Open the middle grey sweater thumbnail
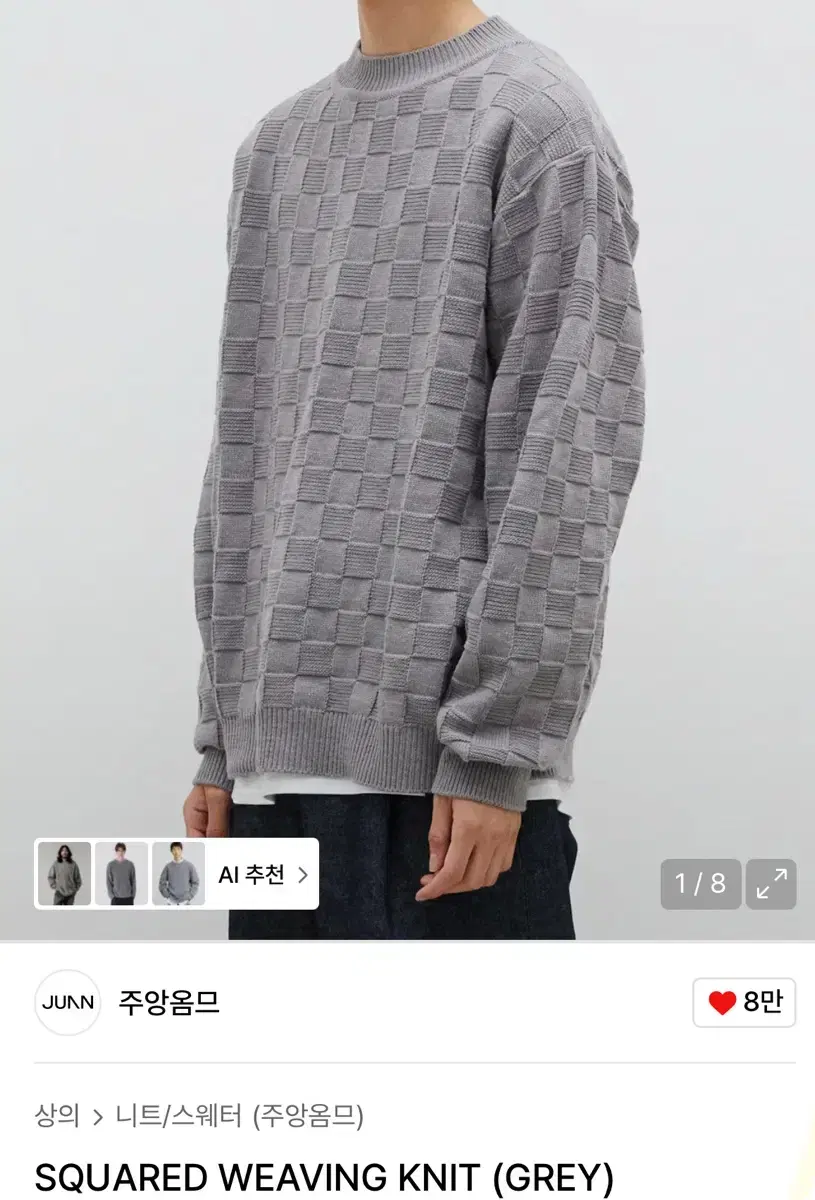 120,874
